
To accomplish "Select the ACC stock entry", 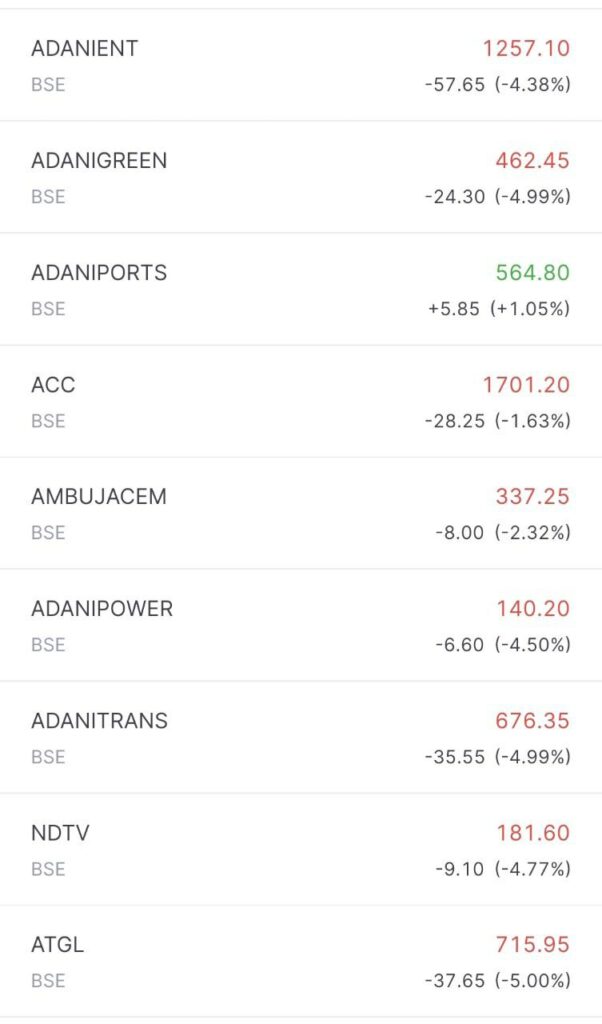I will (301, 401).
